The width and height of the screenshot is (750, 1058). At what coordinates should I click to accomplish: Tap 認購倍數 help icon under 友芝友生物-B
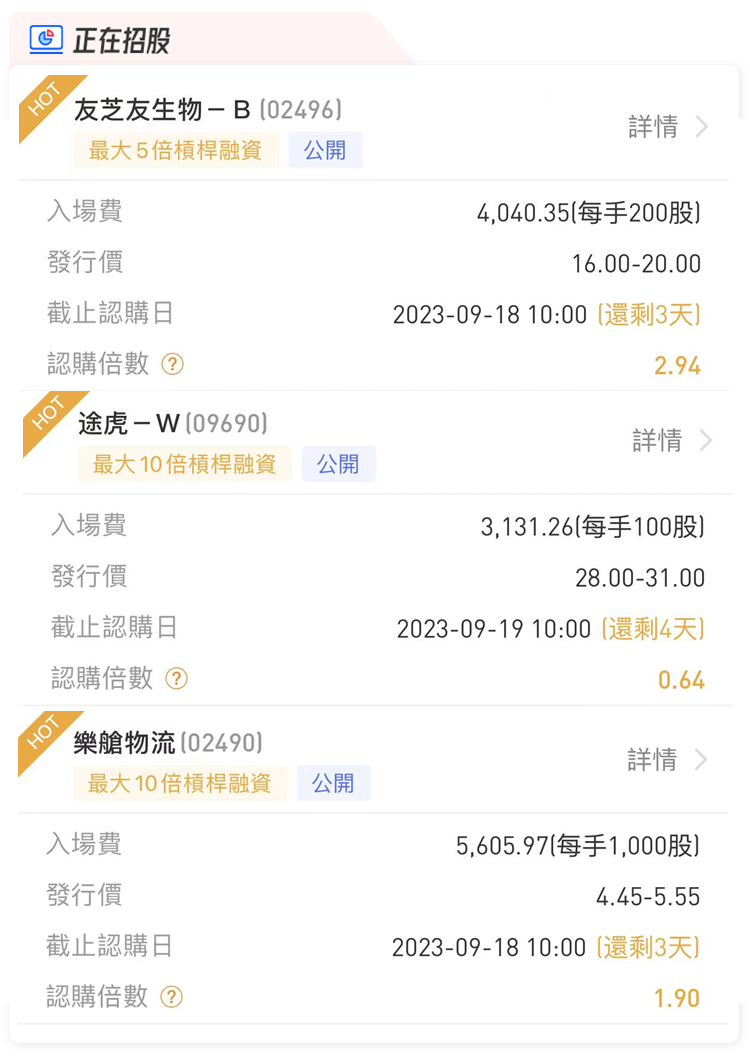(172, 364)
